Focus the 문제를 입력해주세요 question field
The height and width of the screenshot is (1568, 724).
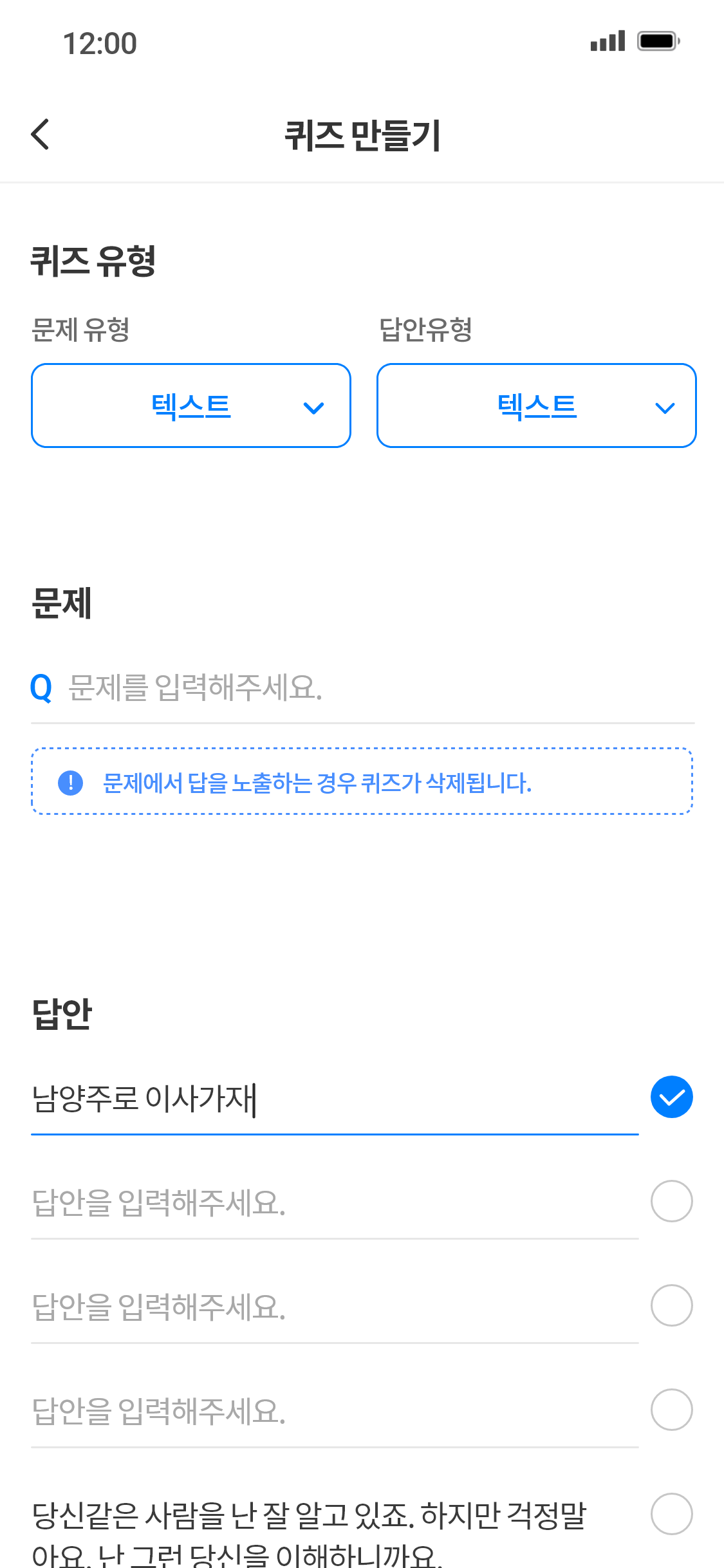(380, 687)
